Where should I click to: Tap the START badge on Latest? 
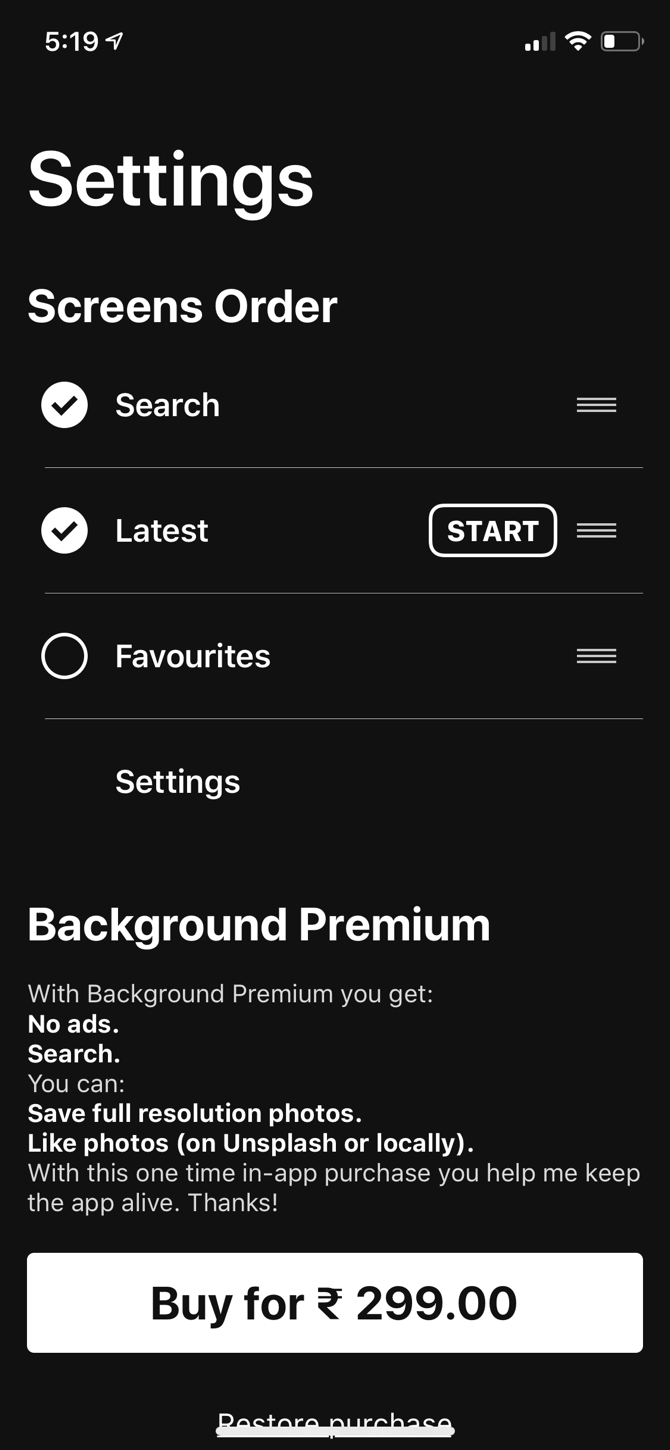coord(492,530)
